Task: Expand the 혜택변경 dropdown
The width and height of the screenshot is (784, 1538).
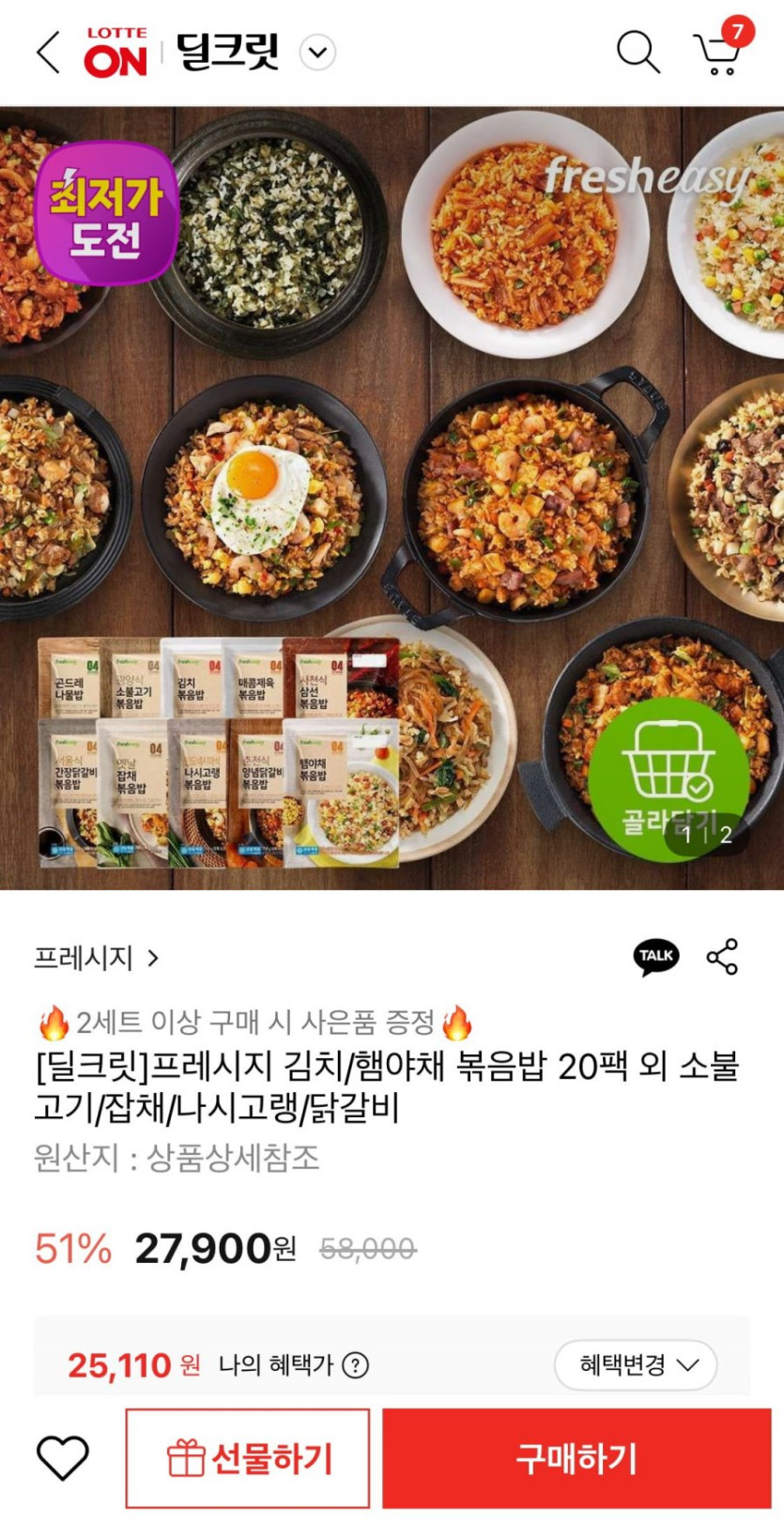Action: (636, 1364)
